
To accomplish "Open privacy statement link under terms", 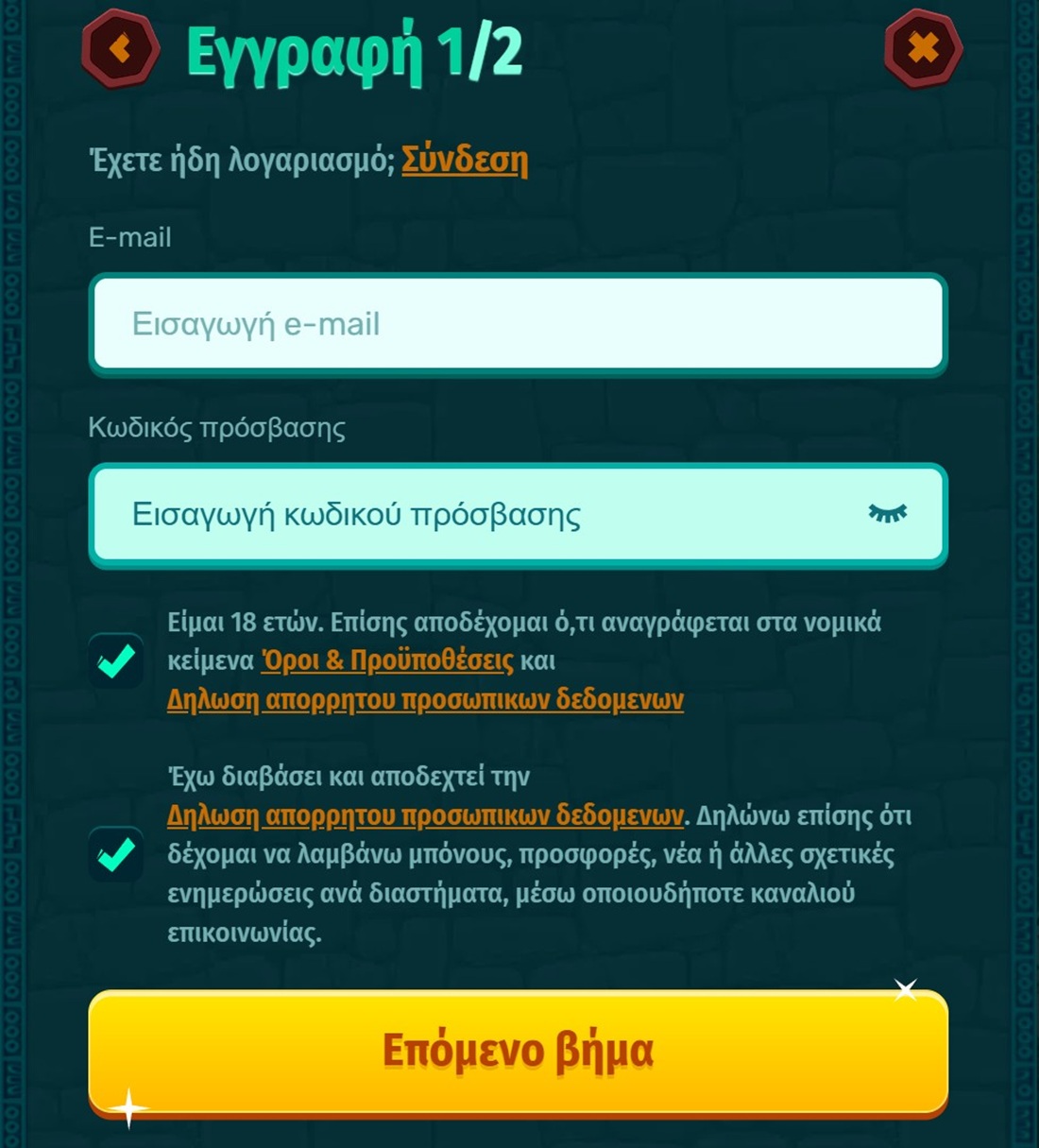I will coord(425,700).
